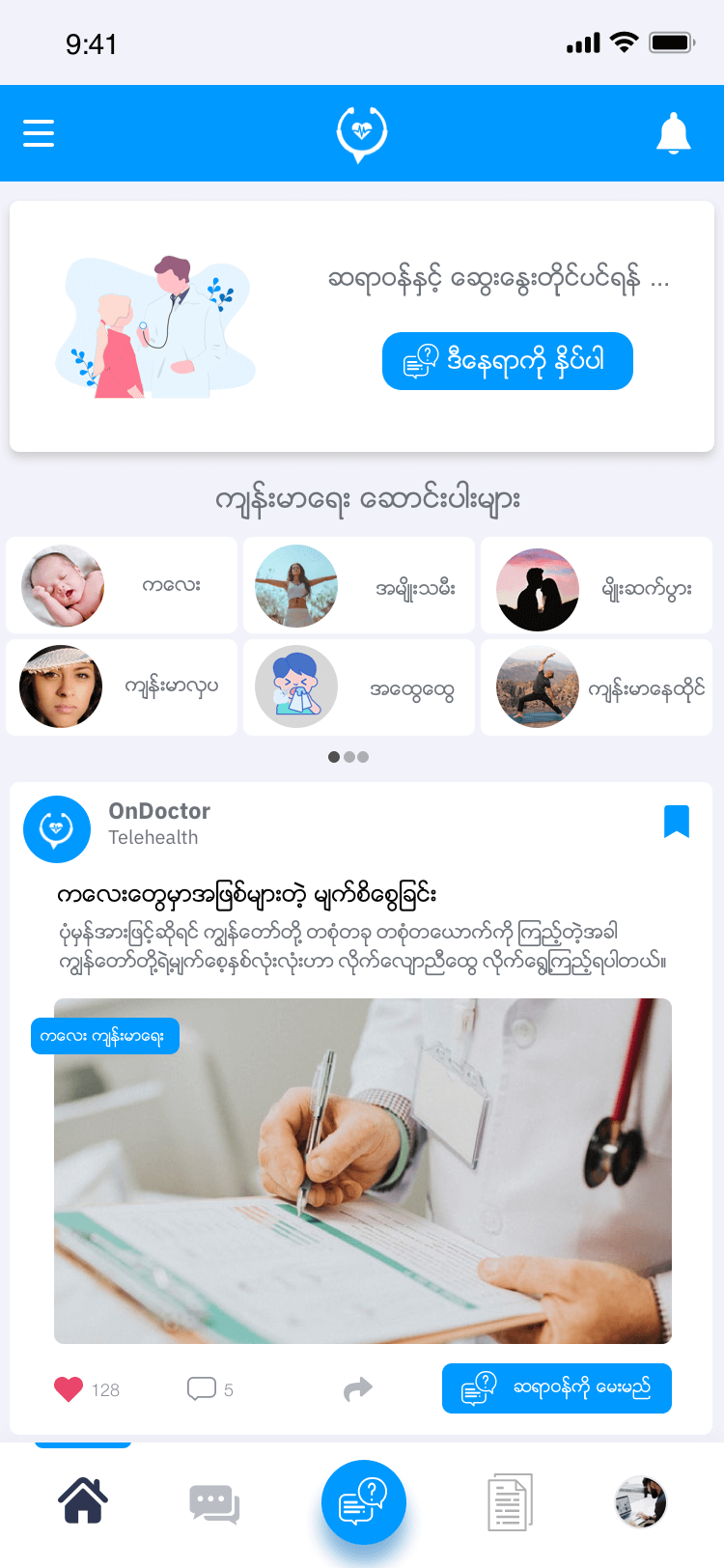724x1568 pixels.
Task: Open the article image with doctor writing
Action: tap(362, 1188)
